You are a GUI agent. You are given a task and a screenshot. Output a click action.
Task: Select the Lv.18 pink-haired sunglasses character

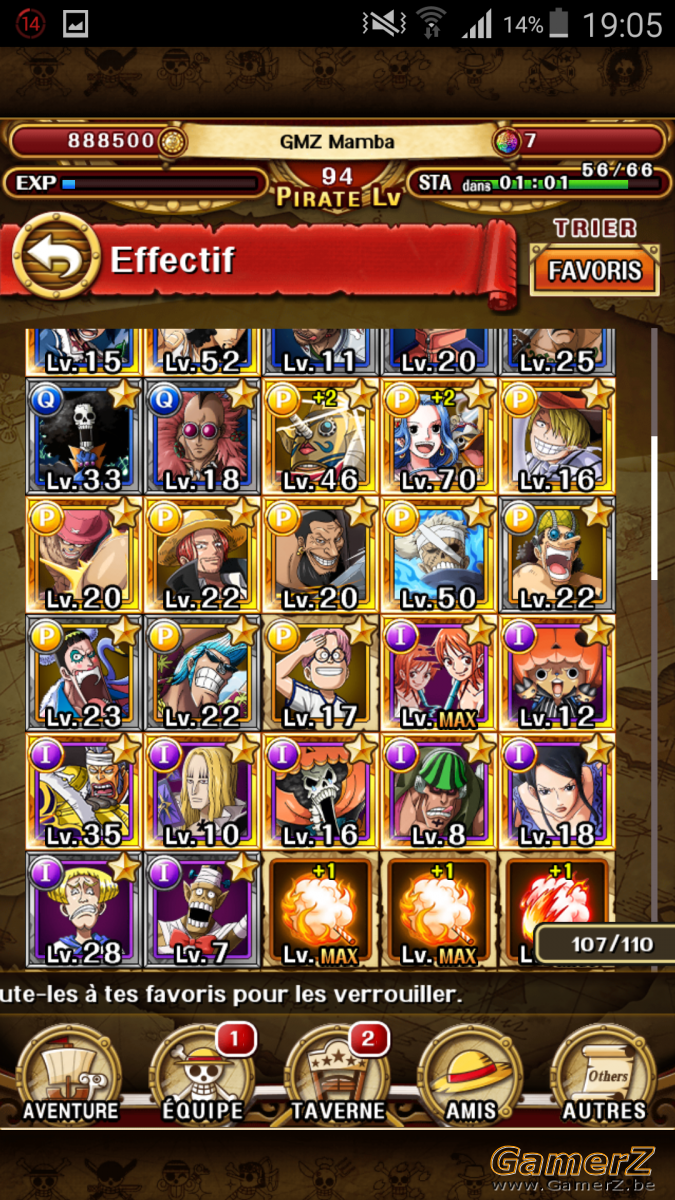(202, 436)
